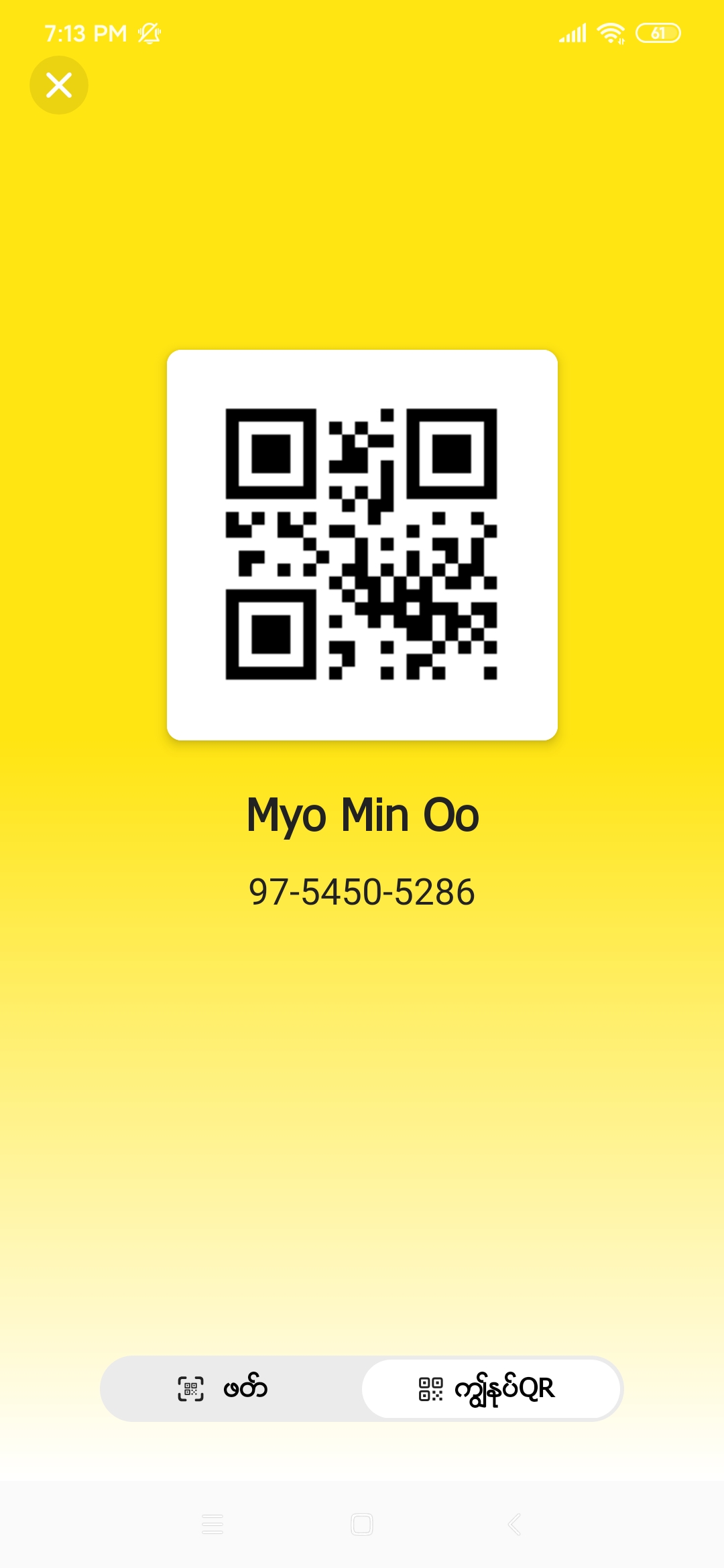Close the QR code screen
The height and width of the screenshot is (1568, 724).
[x=59, y=85]
